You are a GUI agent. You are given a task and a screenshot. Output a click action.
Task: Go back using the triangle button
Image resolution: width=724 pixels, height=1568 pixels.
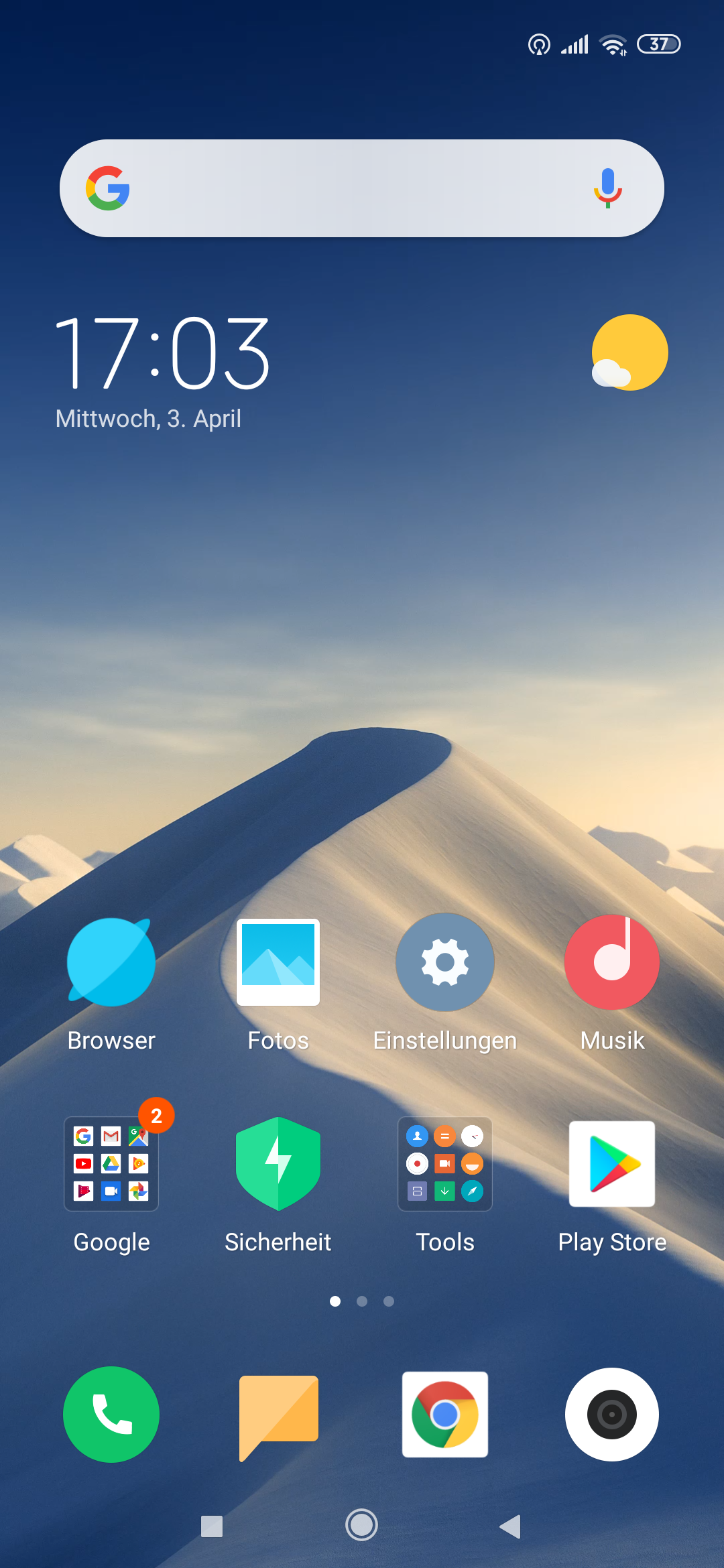tap(511, 1526)
